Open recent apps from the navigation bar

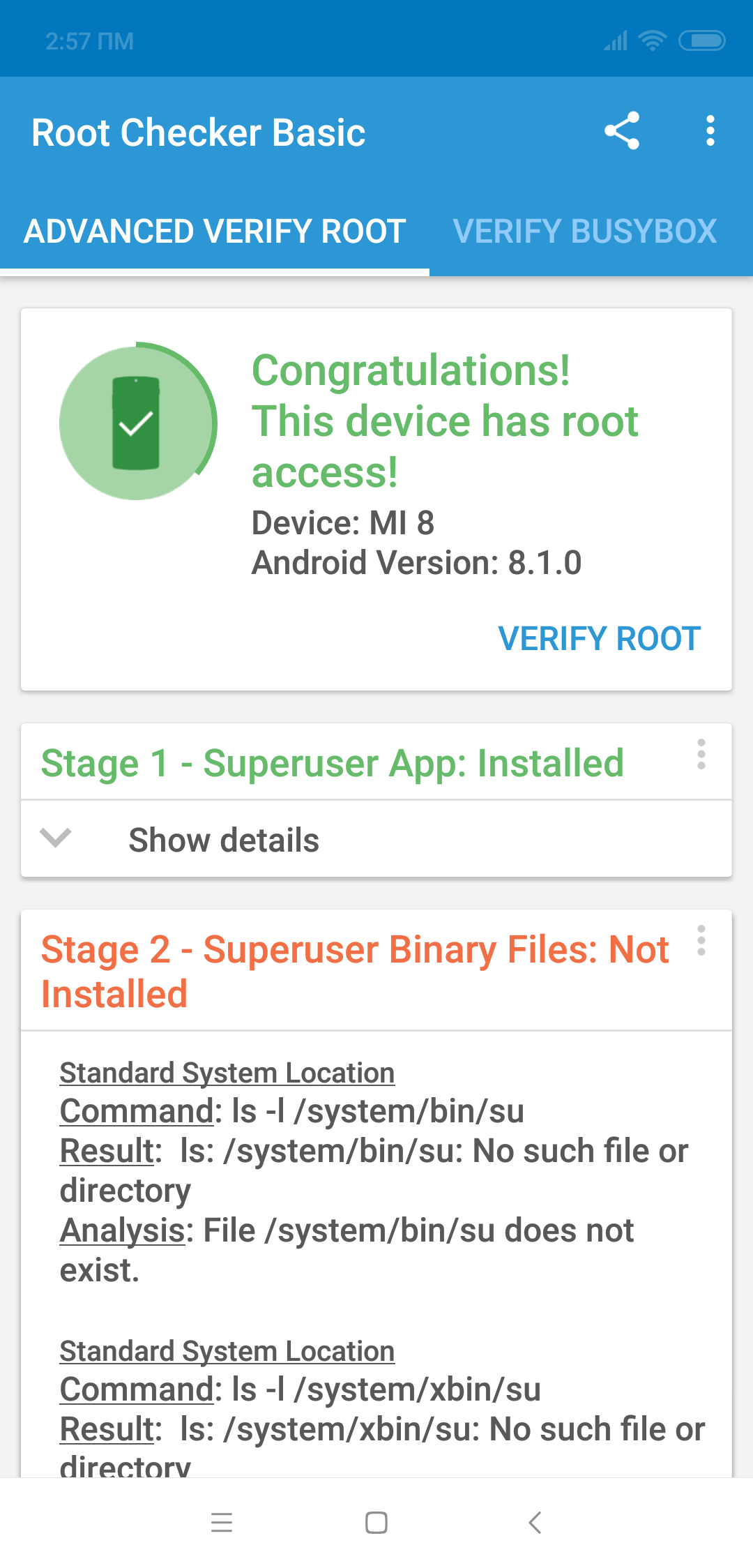pyautogui.click(x=222, y=1522)
